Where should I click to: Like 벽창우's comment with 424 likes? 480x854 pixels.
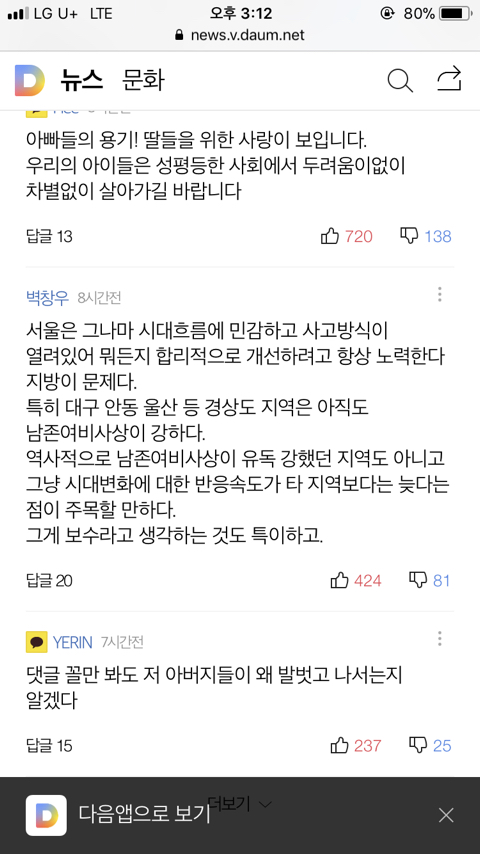point(356,581)
